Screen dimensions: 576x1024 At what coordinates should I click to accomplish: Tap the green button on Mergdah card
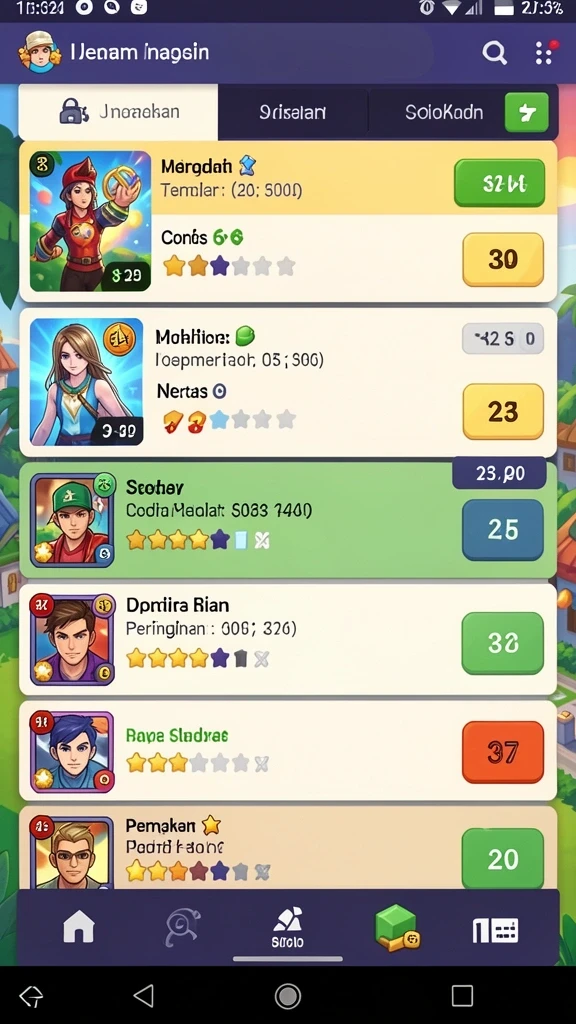[500, 183]
